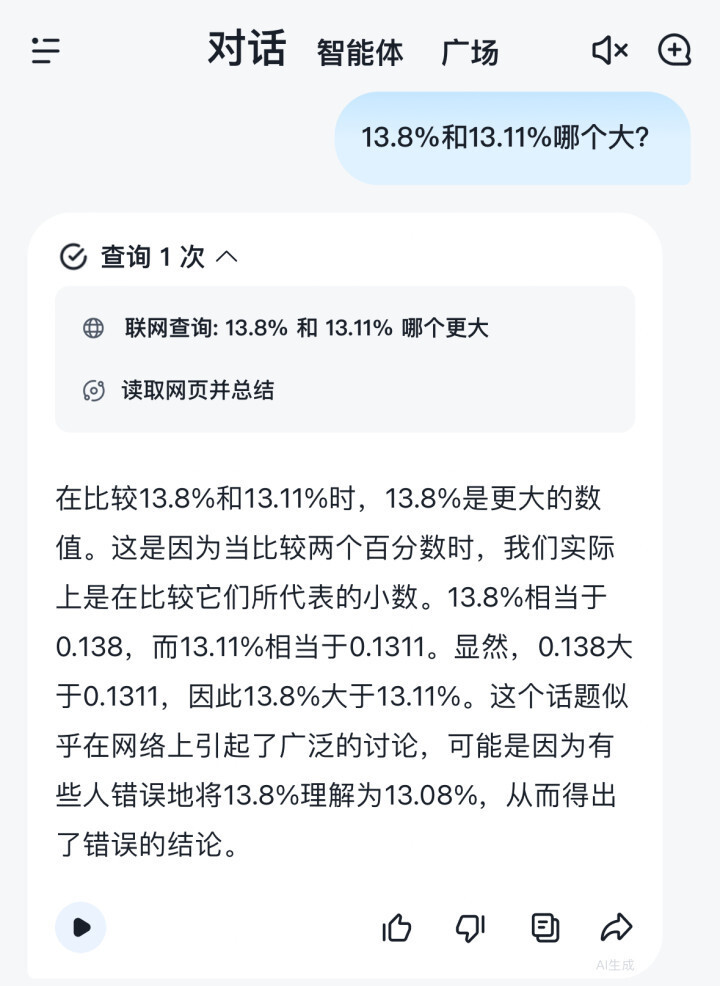The image size is (720, 986).
Task: Open a new chat with the plus icon
Action: [676, 50]
